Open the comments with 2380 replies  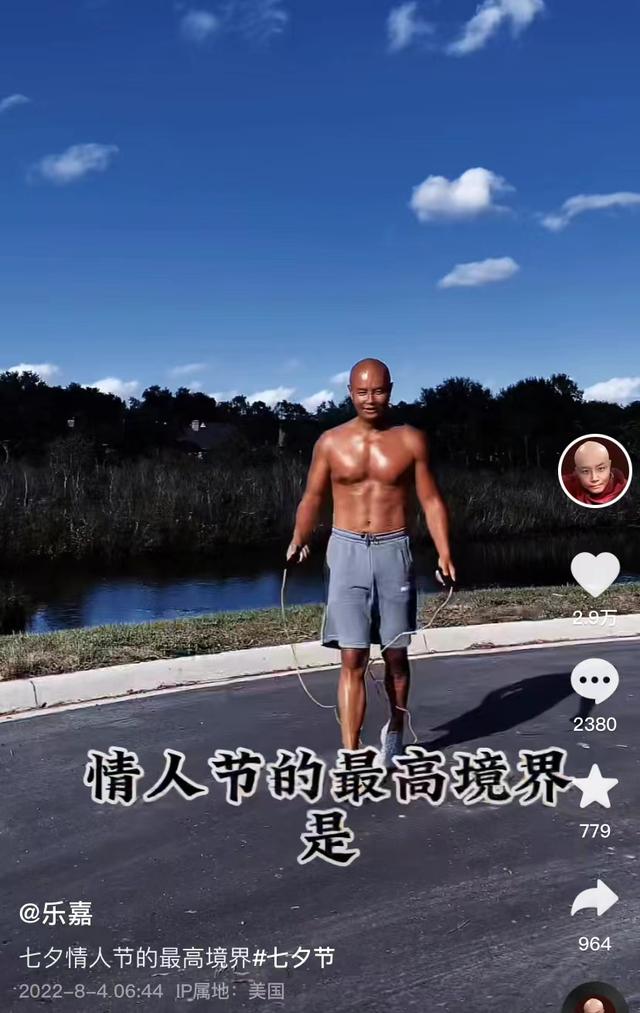click(x=595, y=681)
